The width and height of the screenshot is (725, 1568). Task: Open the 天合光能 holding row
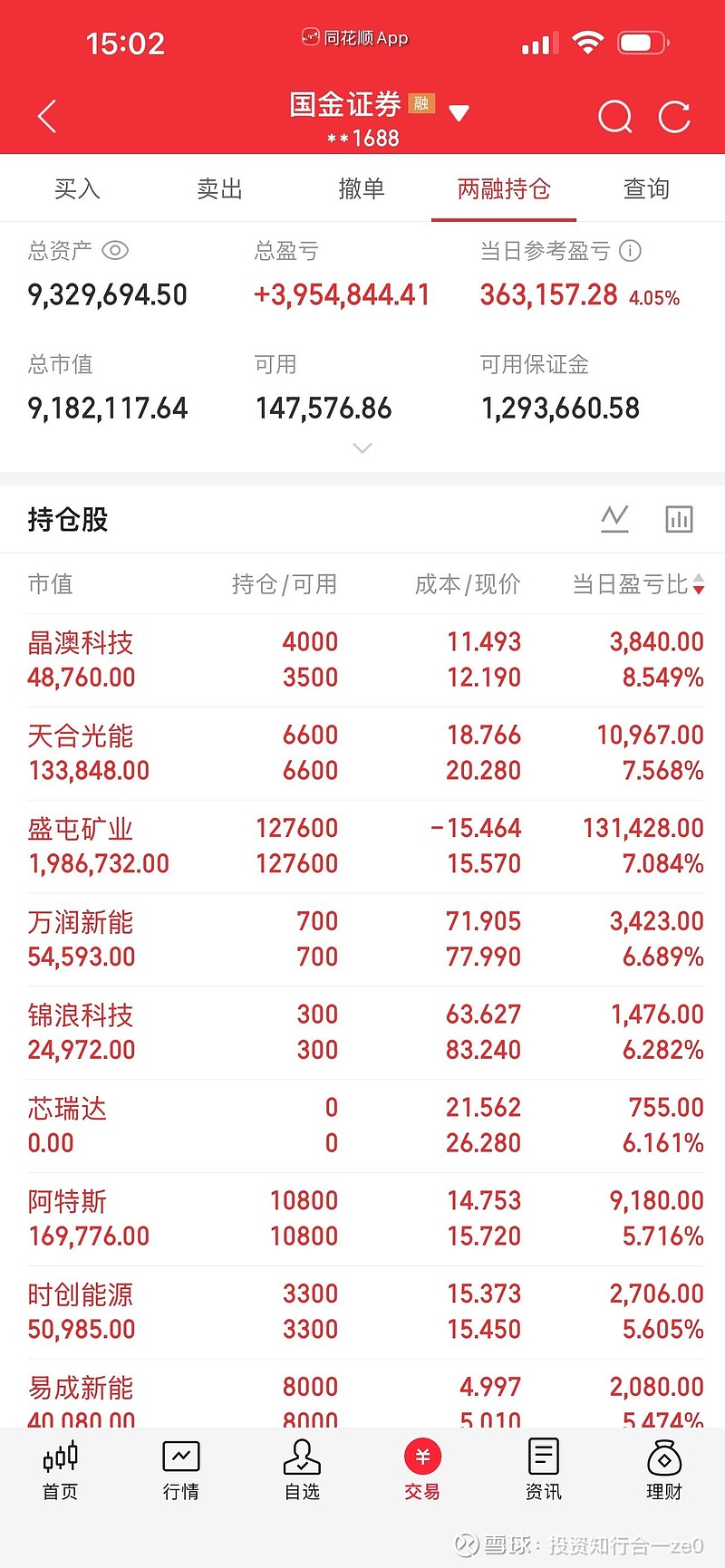click(362, 753)
